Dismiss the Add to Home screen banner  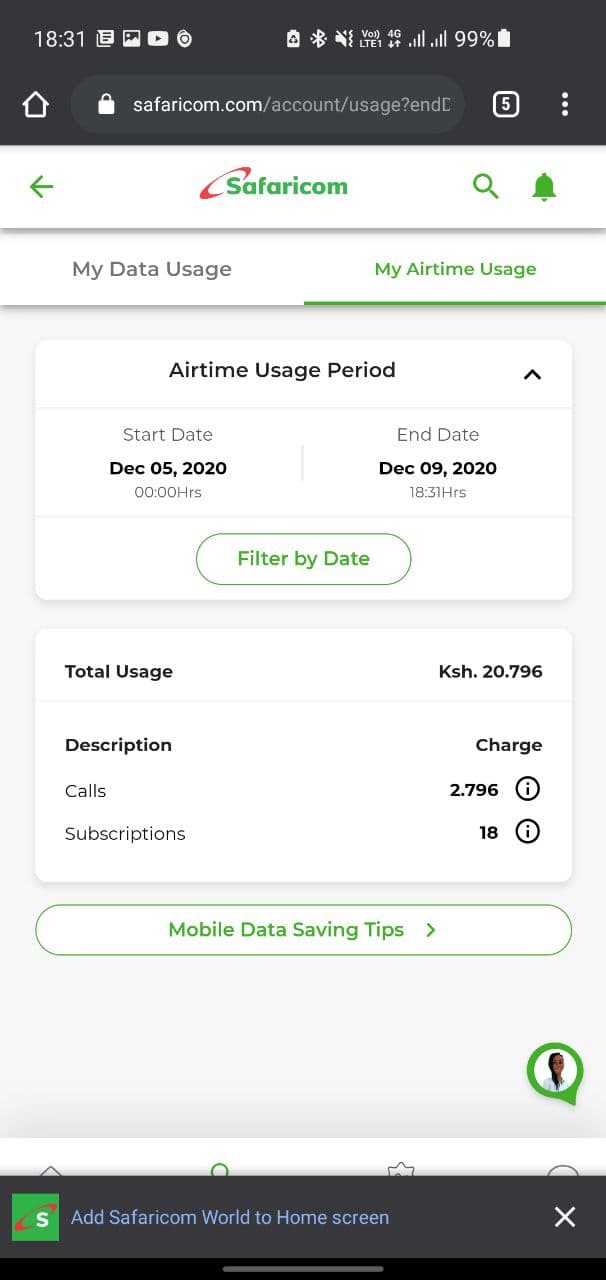coord(565,1217)
